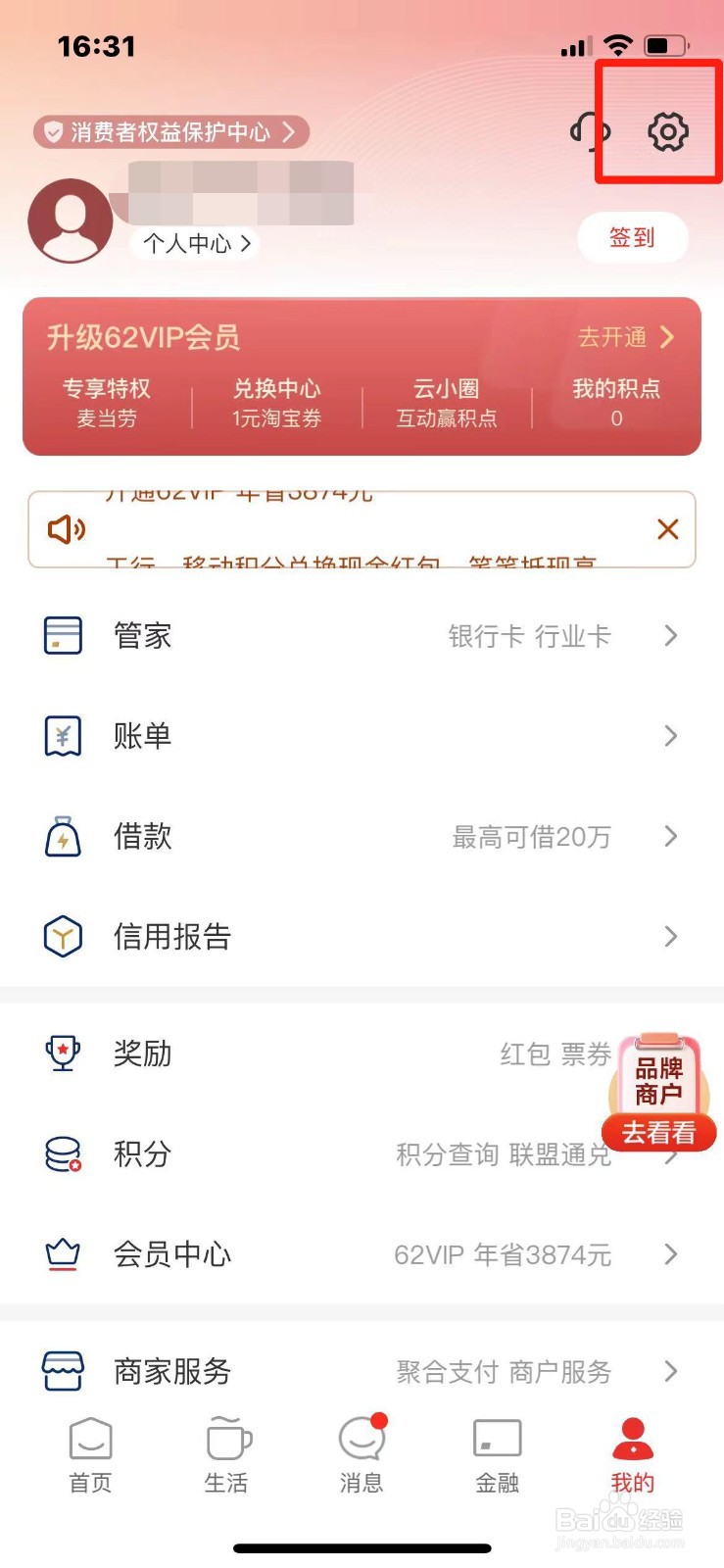Open the 信用报告 row
Image resolution: width=724 pixels, height=1568 pixels.
362,937
